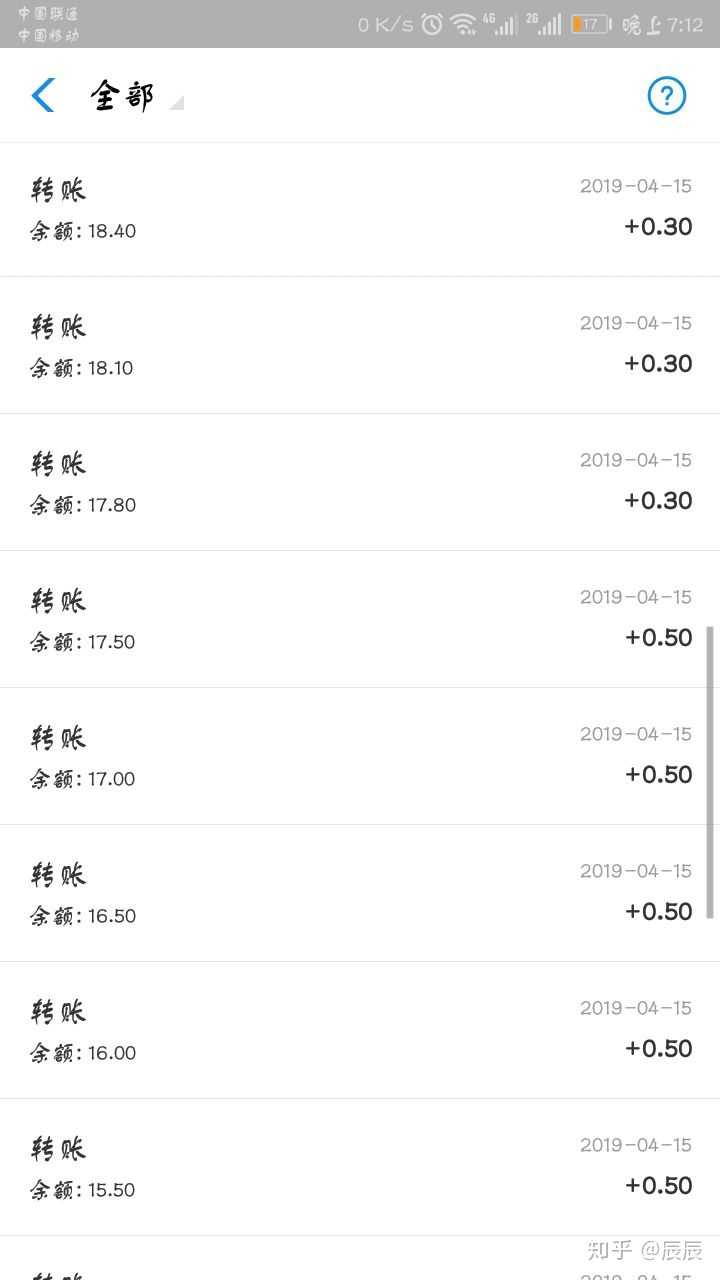
Task: Go back using the blue arrow
Action: [43, 96]
